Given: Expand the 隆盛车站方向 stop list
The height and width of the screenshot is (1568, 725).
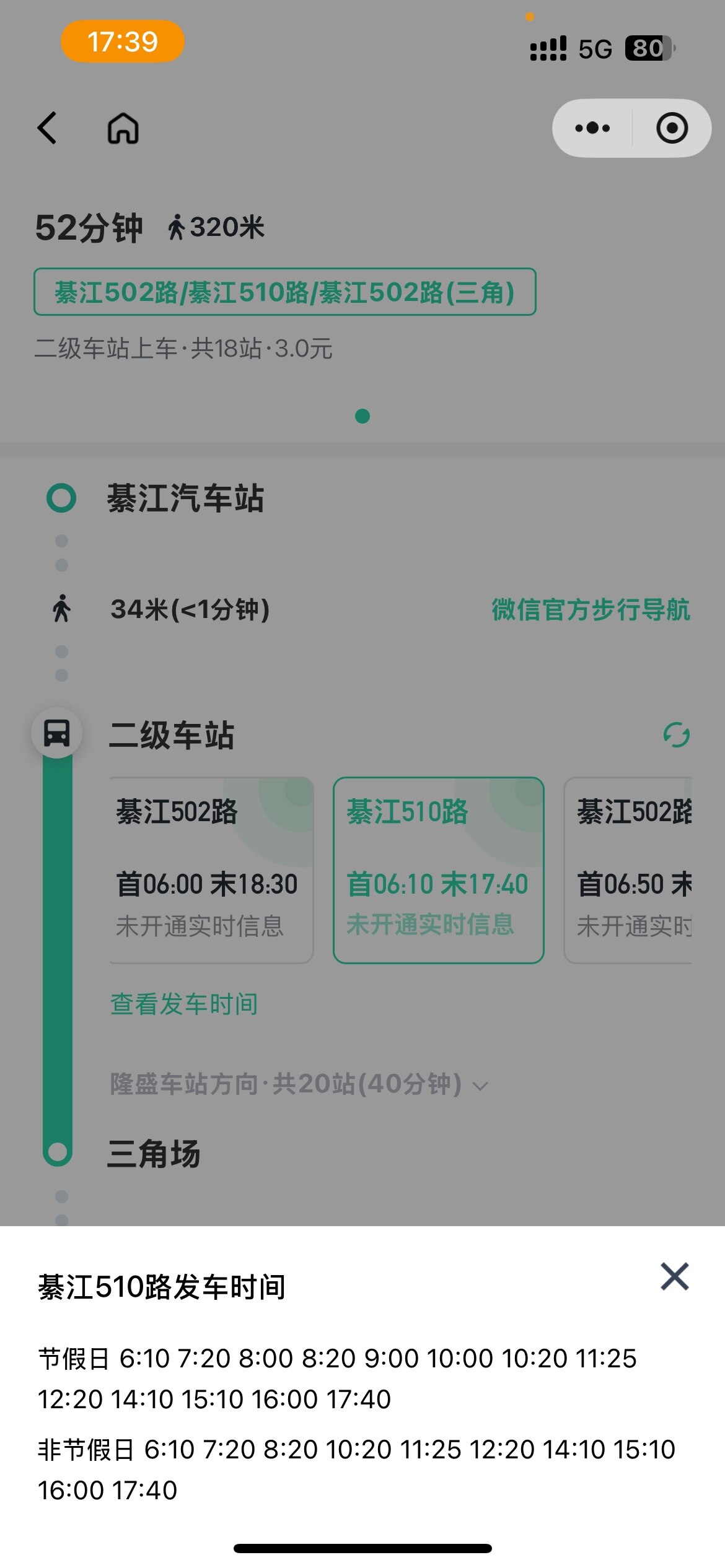Looking at the screenshot, I should click(x=299, y=1084).
